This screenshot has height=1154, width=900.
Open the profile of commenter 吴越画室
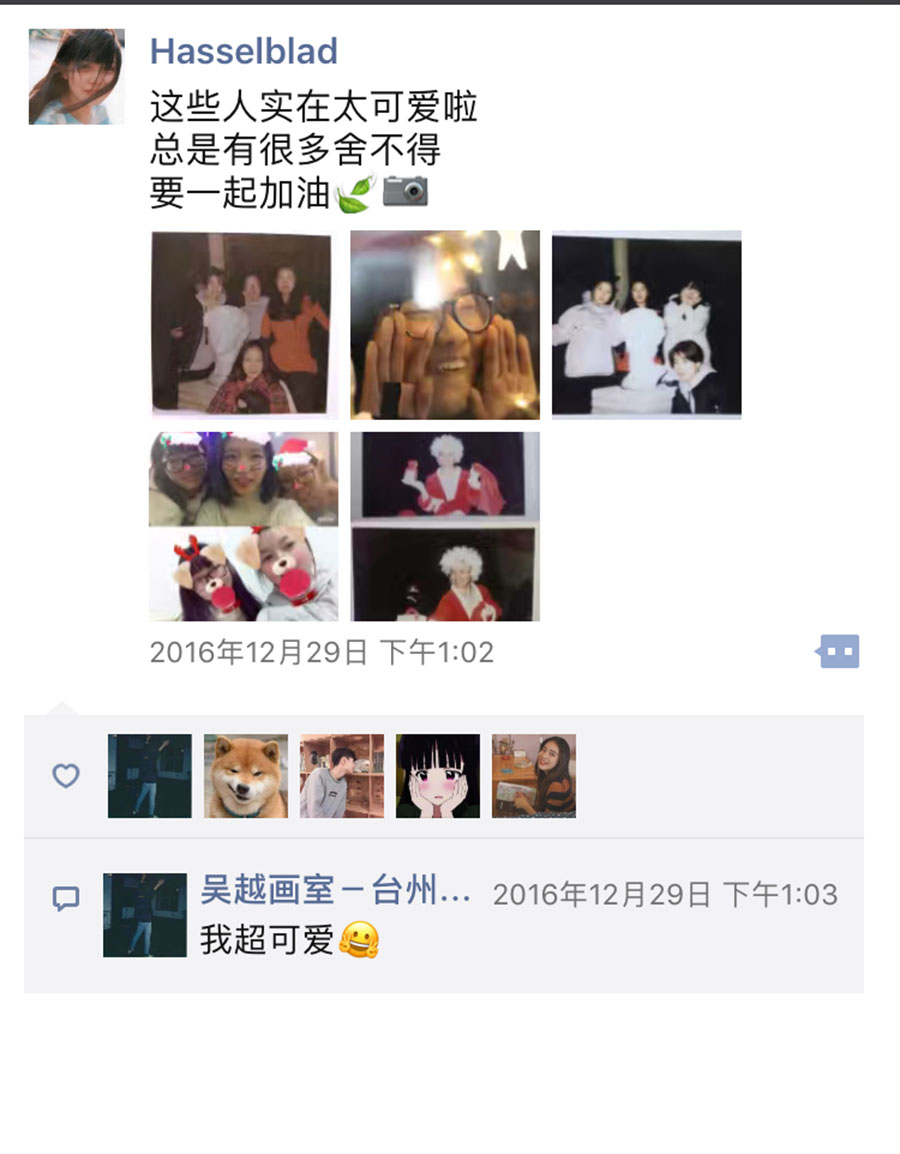(336, 891)
